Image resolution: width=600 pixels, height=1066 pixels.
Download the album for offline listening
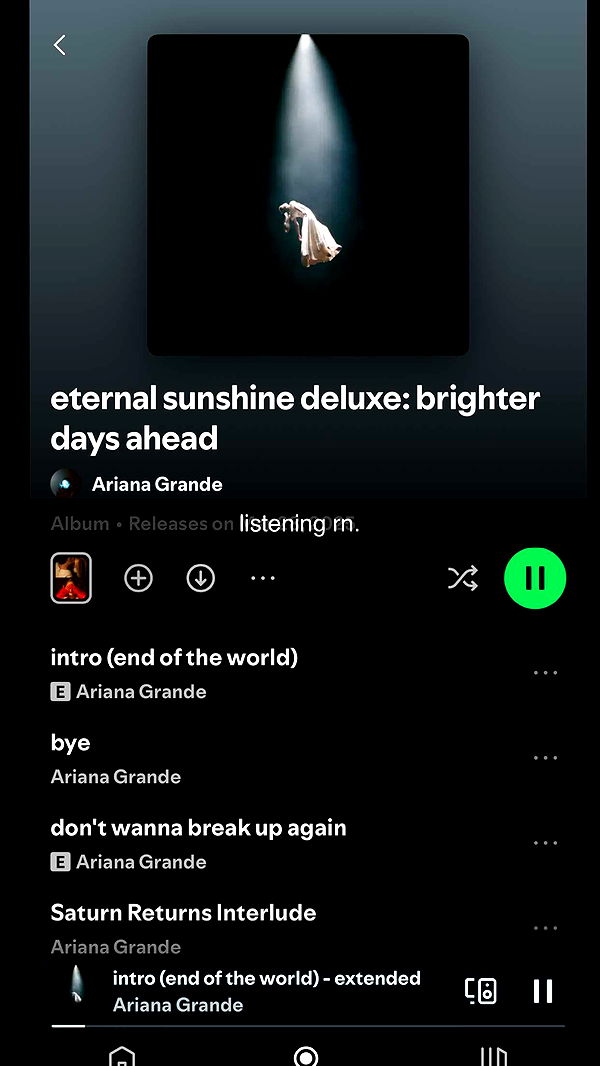pos(201,578)
